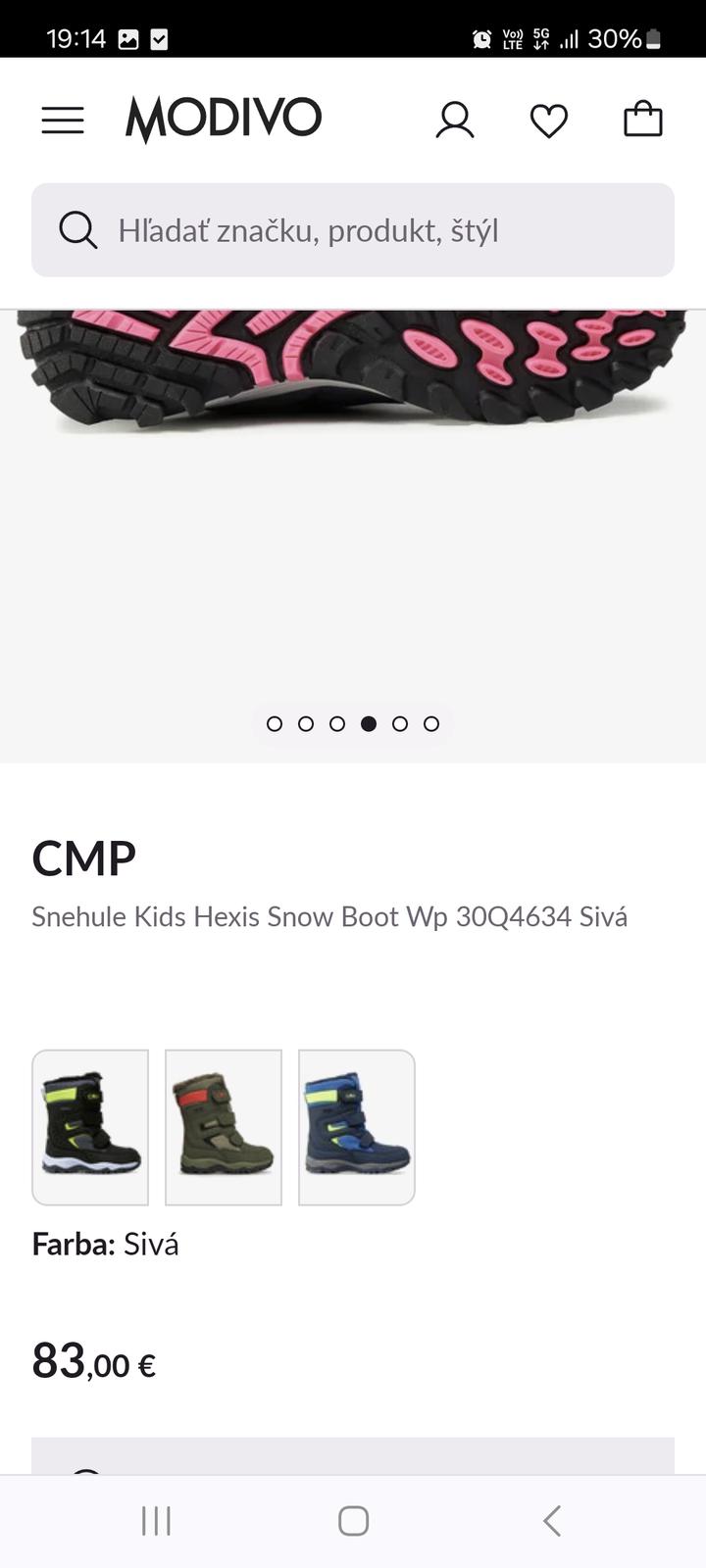
Task: Go to the Modivo home logo
Action: 224,119
